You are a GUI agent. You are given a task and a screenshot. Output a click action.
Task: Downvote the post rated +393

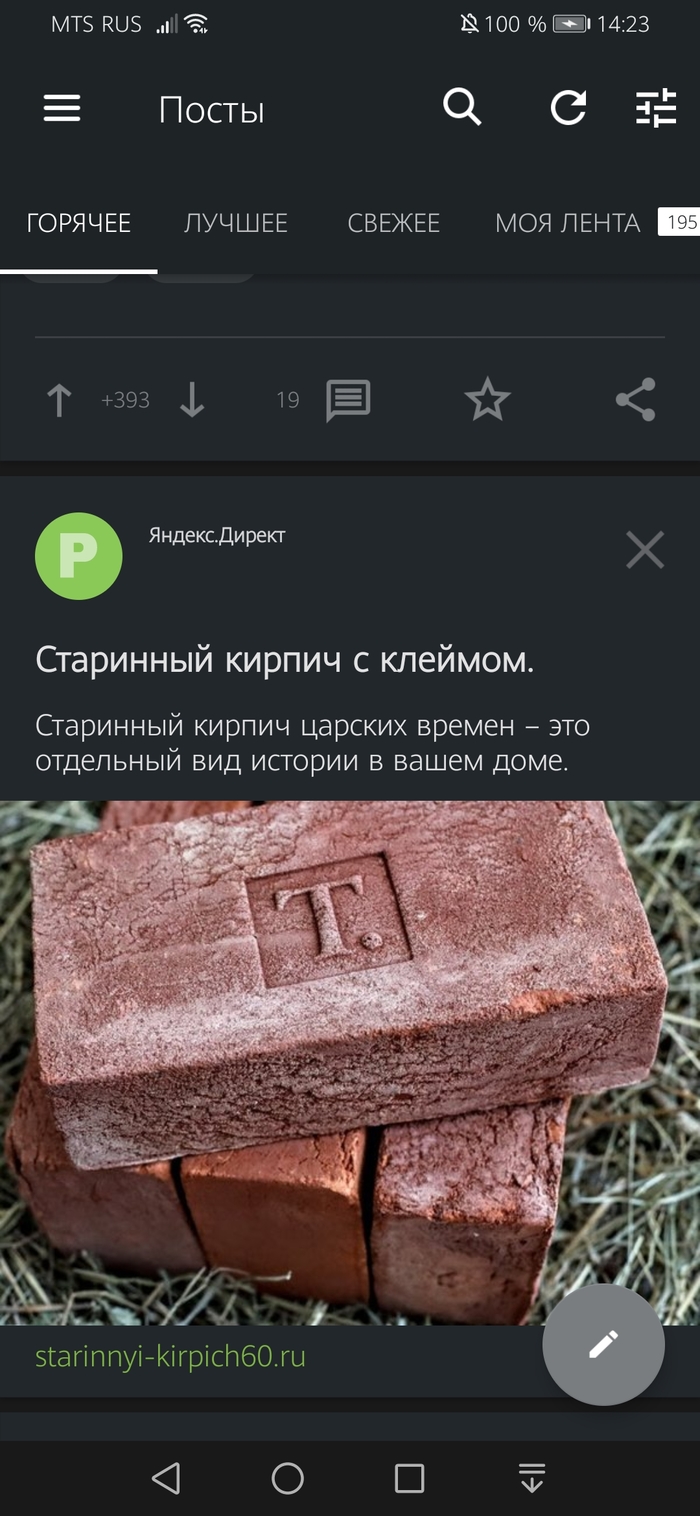(192, 401)
